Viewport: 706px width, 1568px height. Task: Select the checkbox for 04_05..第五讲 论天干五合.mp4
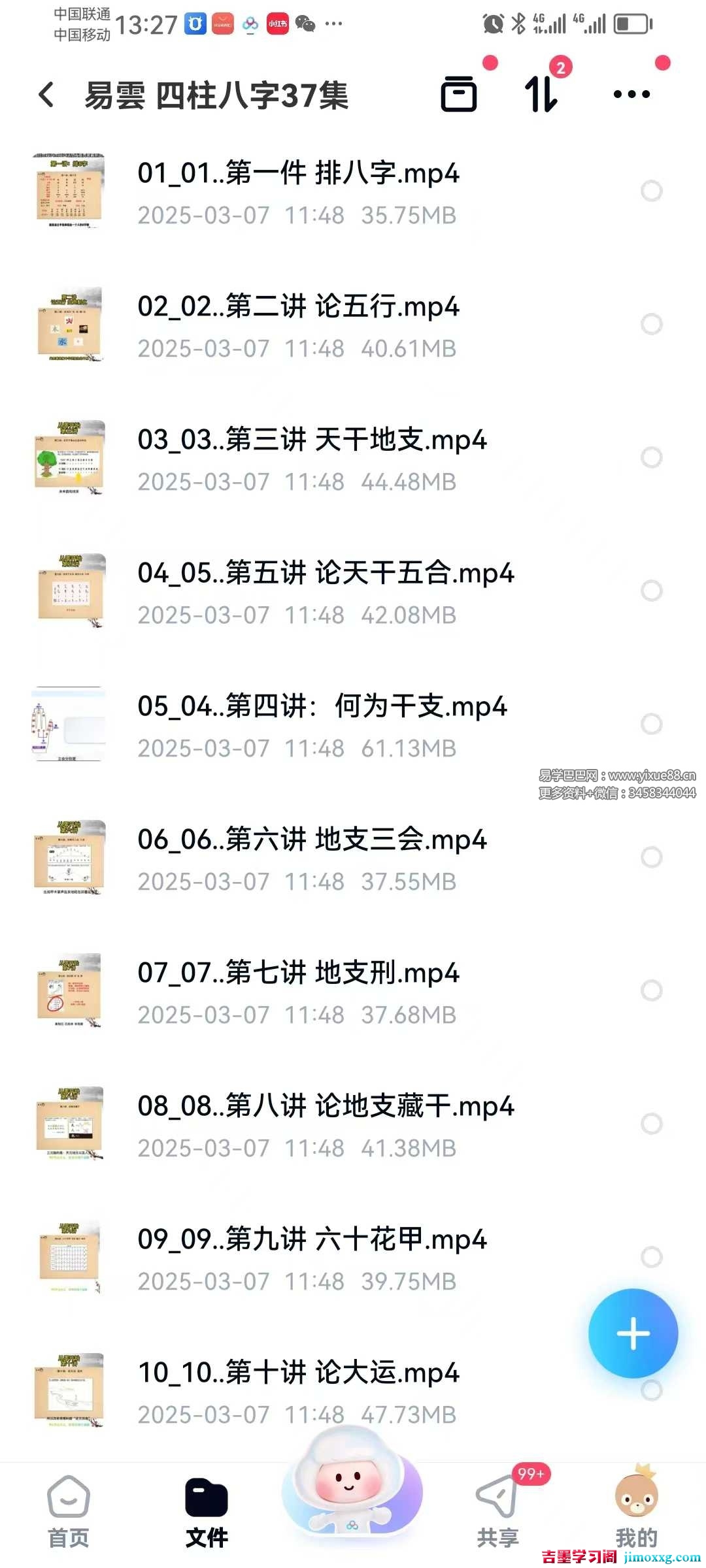coord(651,591)
